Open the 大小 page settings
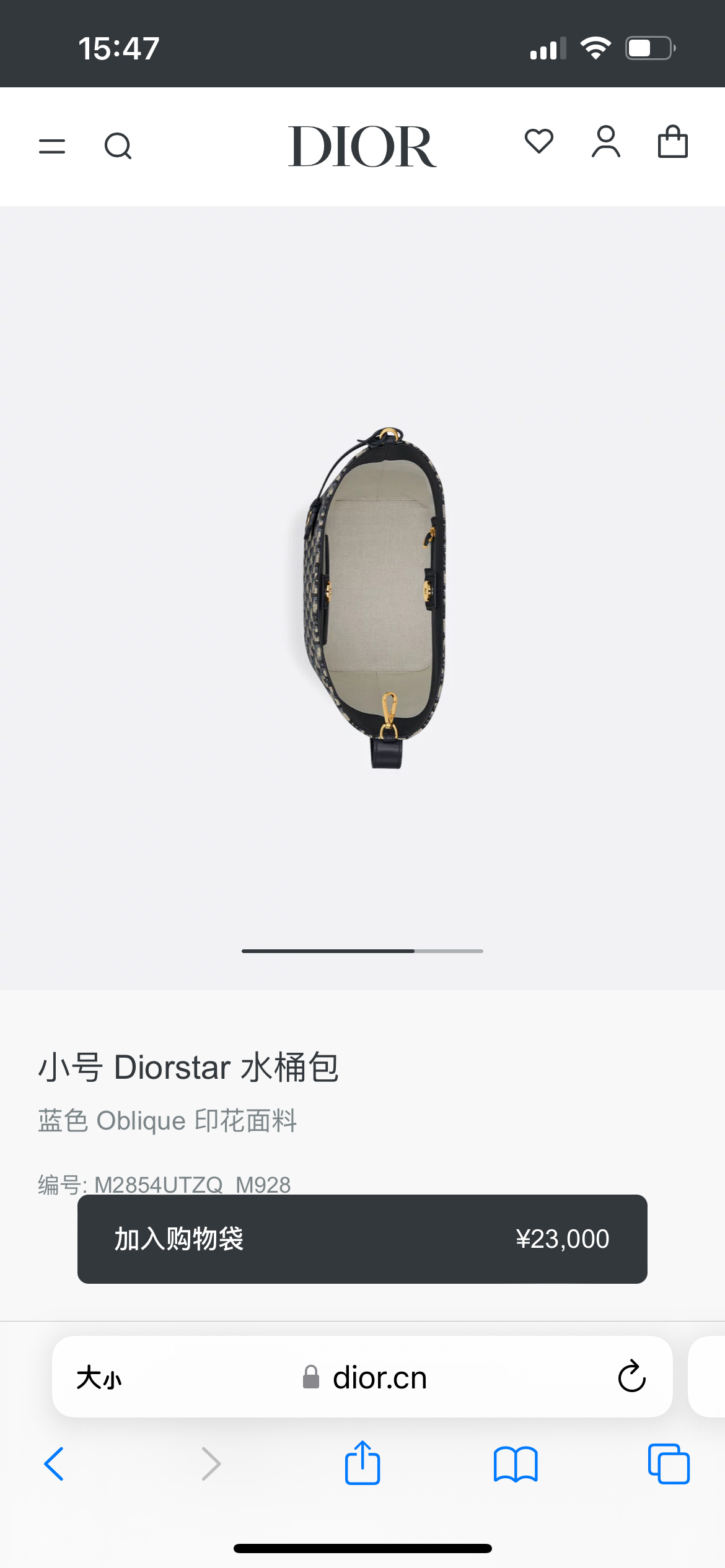 (99, 1378)
